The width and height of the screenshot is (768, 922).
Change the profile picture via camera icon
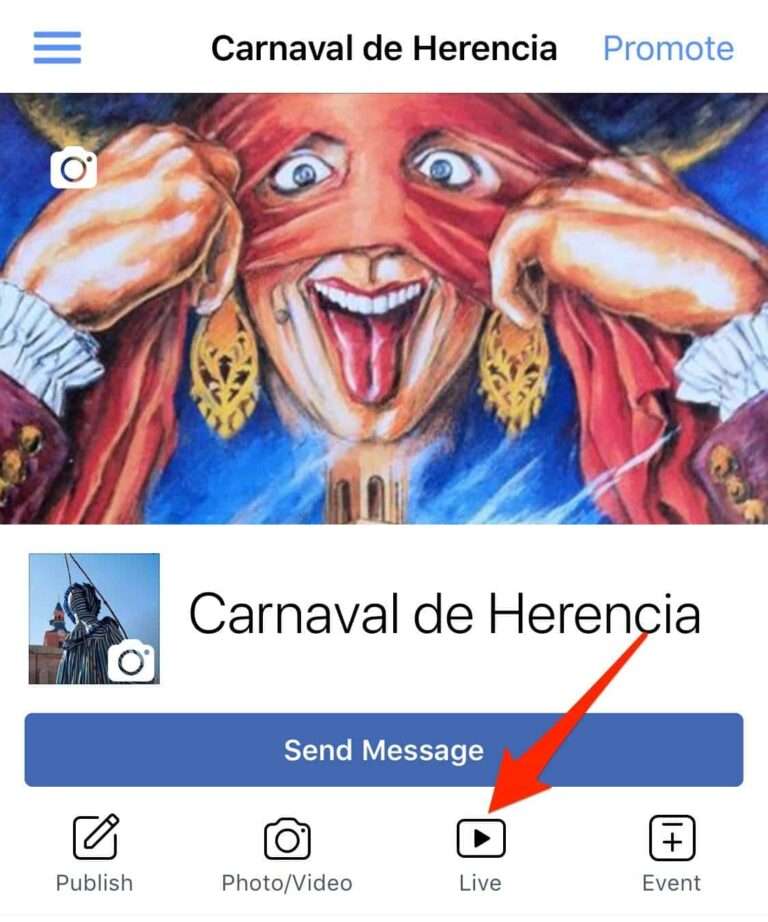coord(132,661)
